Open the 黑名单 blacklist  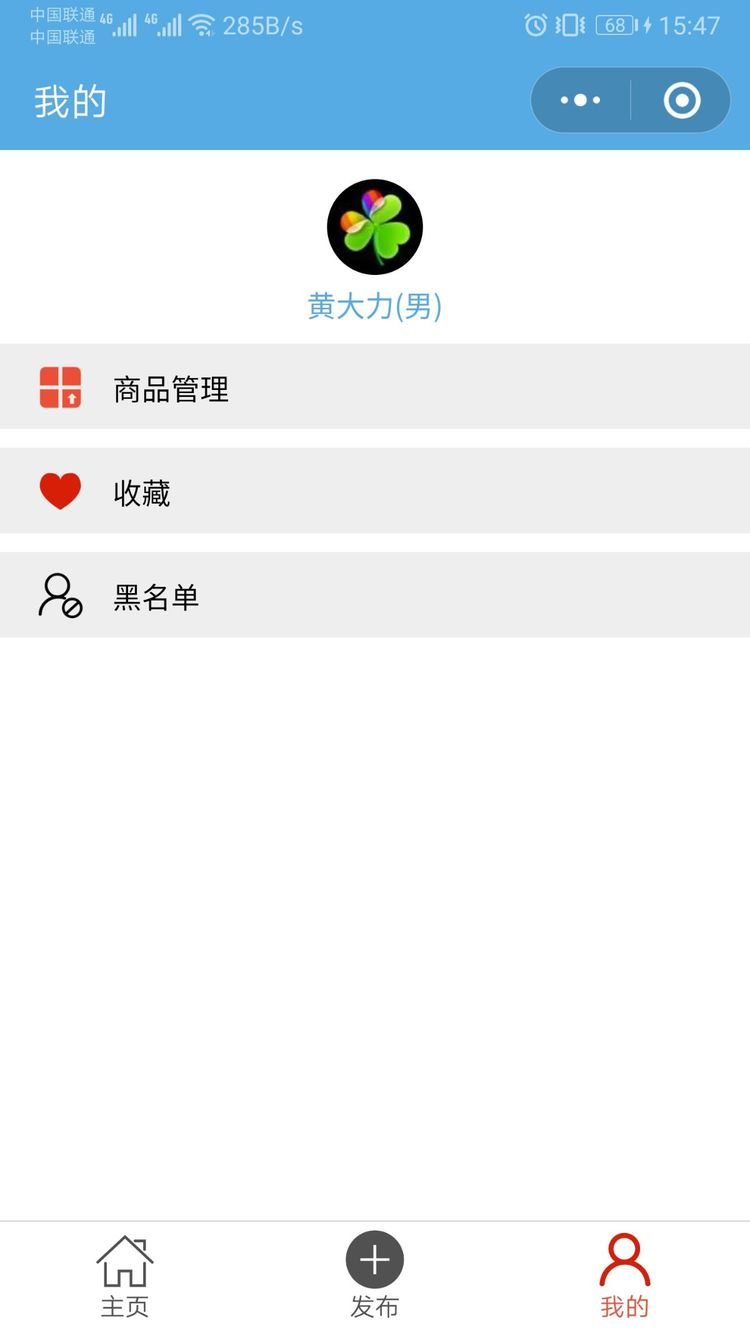[x=374, y=595]
